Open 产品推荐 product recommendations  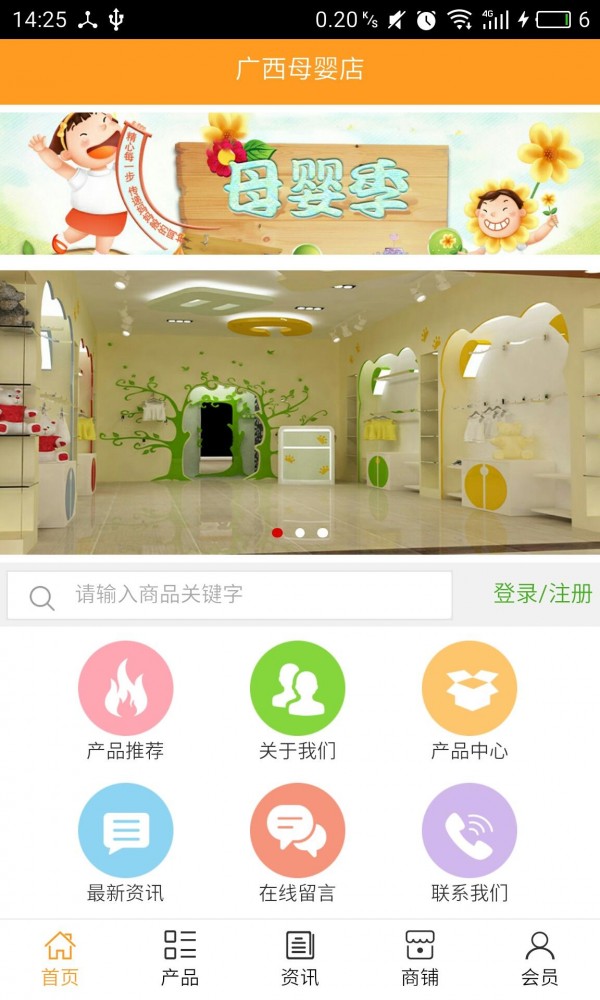tap(126, 688)
